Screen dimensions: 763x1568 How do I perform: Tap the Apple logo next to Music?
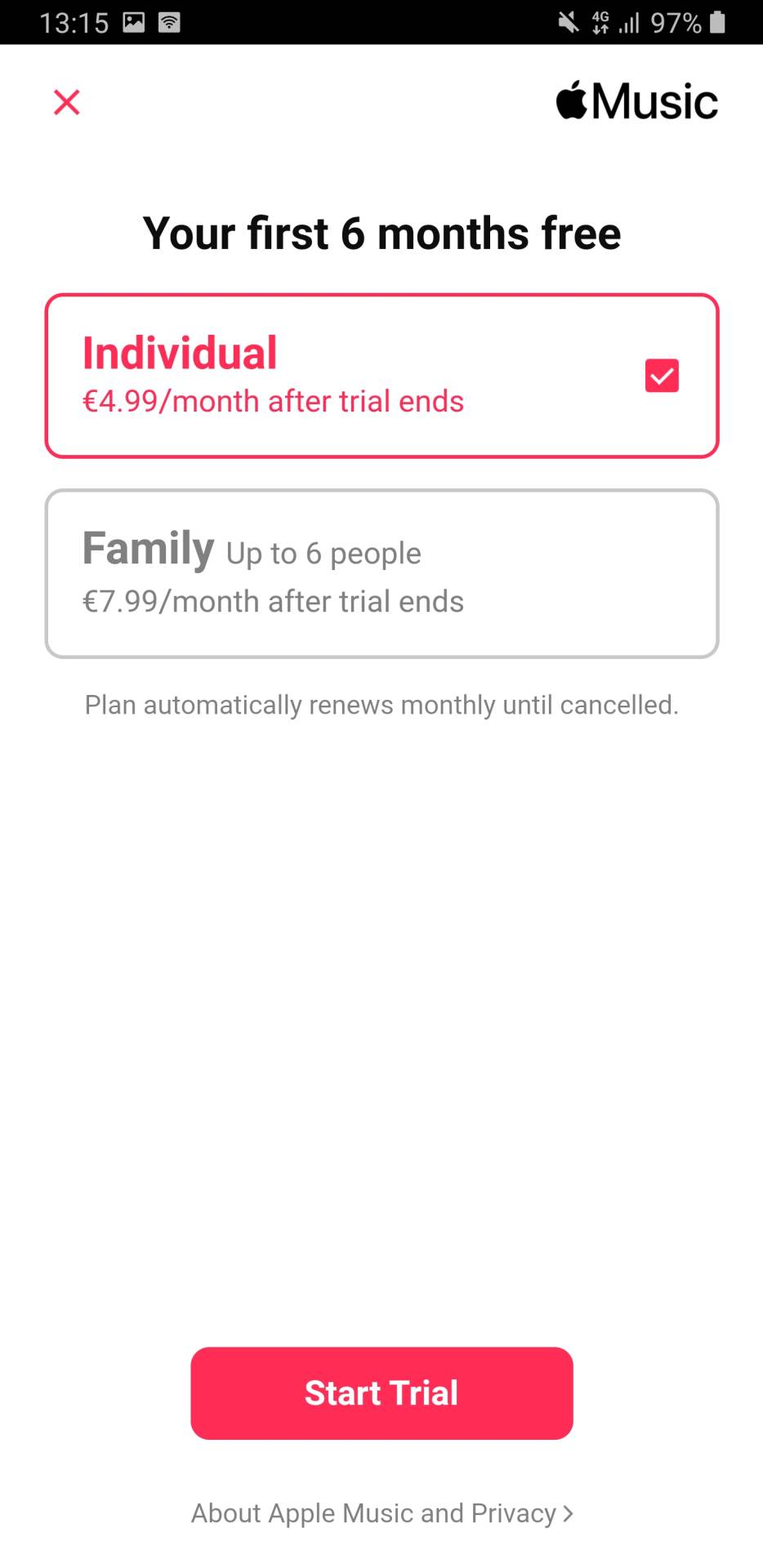tap(571, 99)
